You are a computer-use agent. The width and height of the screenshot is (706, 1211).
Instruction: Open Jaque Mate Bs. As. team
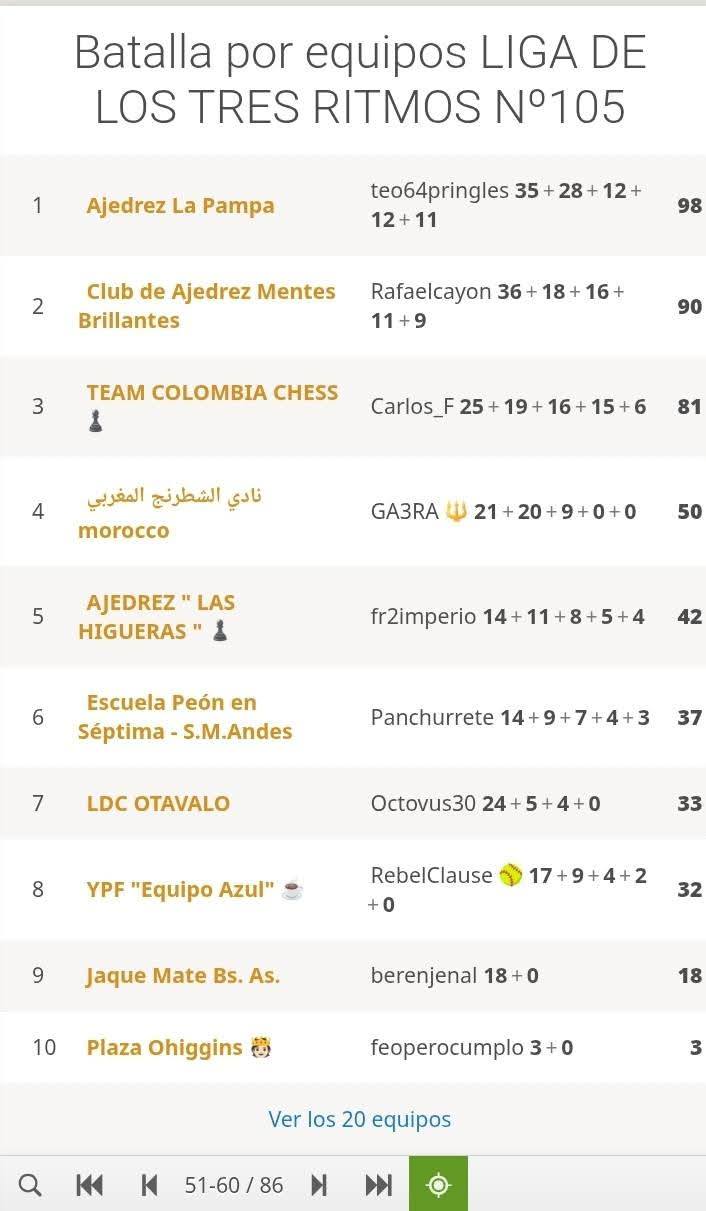click(x=183, y=976)
